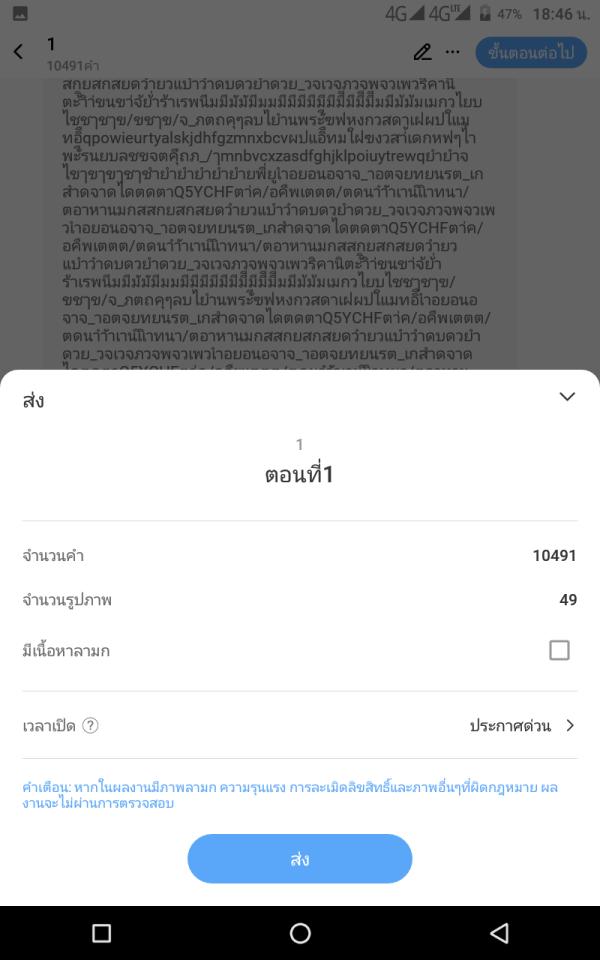This screenshot has width=600, height=960.
Task: Tap the system home button
Action: coord(300,933)
